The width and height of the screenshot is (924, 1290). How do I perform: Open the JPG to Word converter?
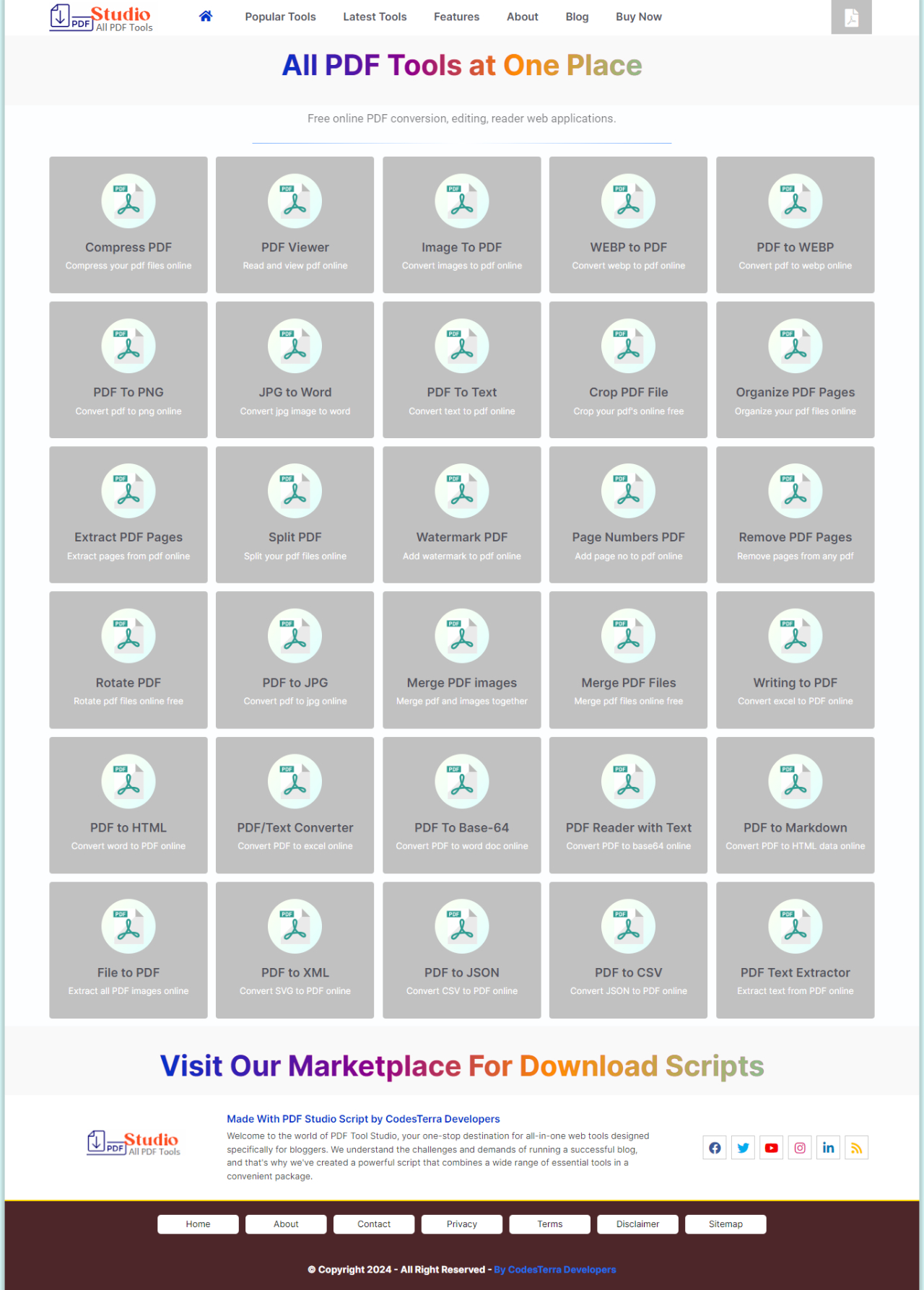click(295, 370)
